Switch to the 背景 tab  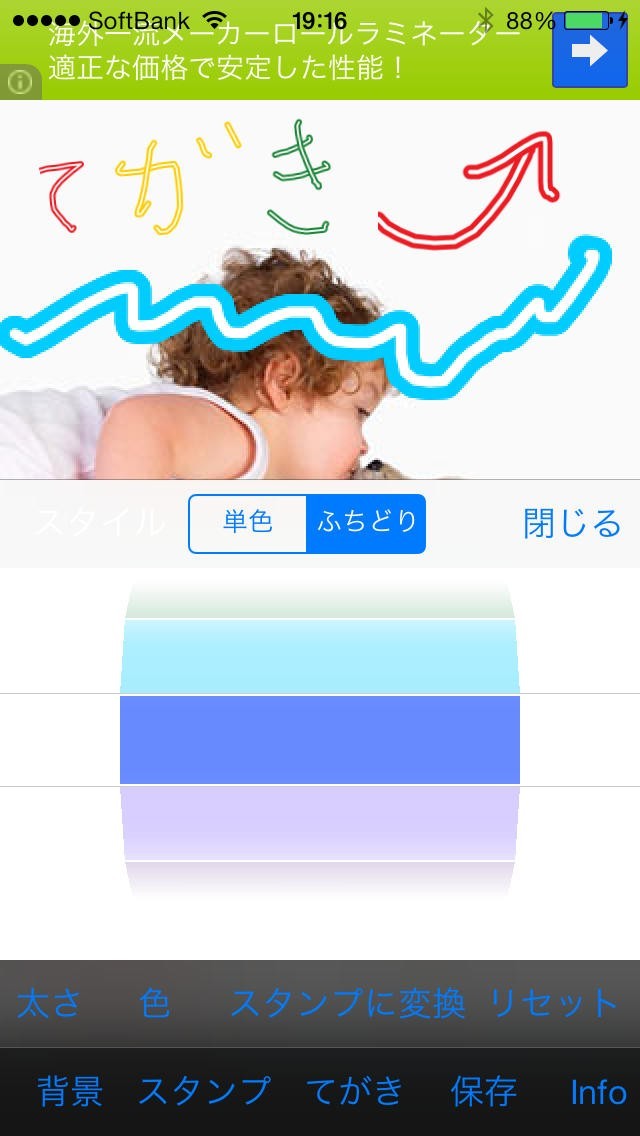tap(70, 1091)
